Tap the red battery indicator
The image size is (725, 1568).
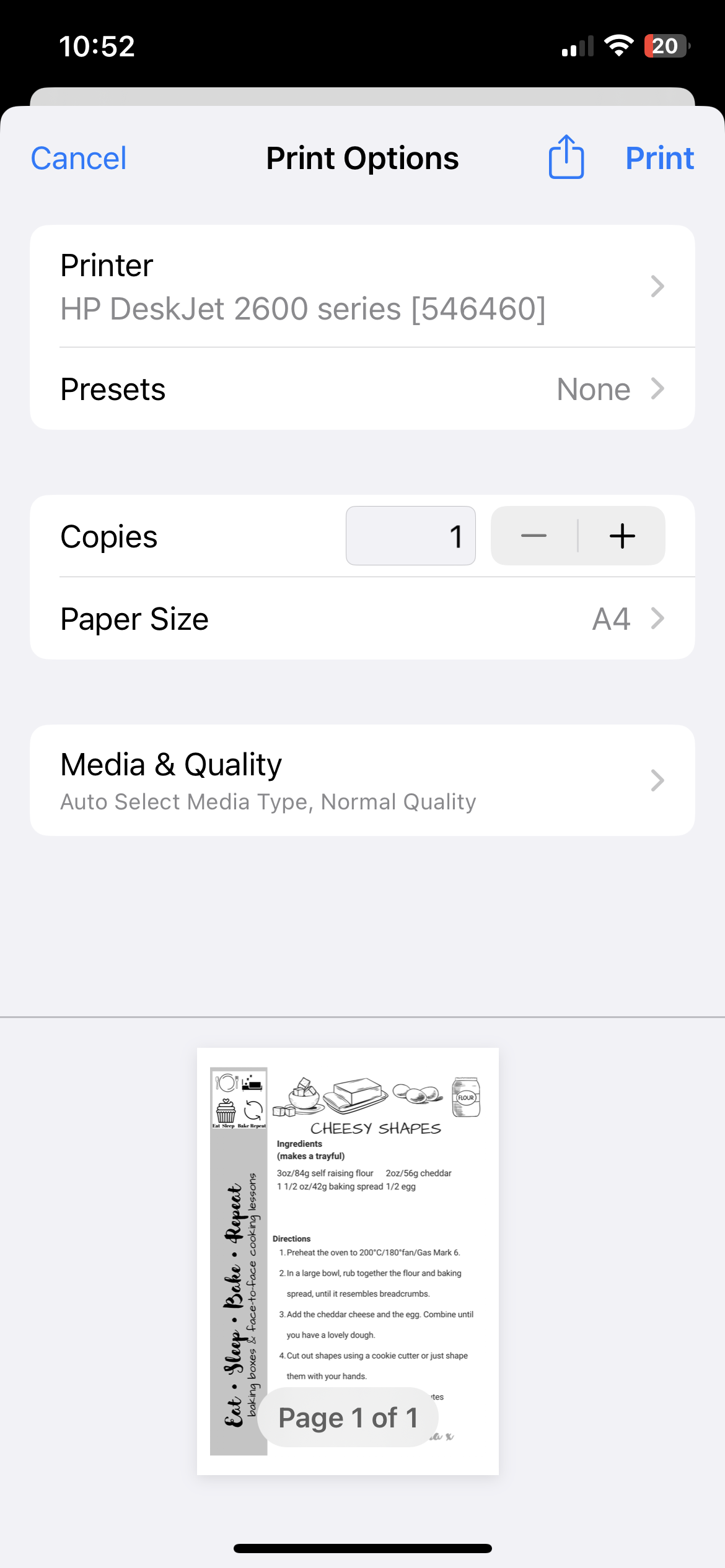pyautogui.click(x=664, y=45)
